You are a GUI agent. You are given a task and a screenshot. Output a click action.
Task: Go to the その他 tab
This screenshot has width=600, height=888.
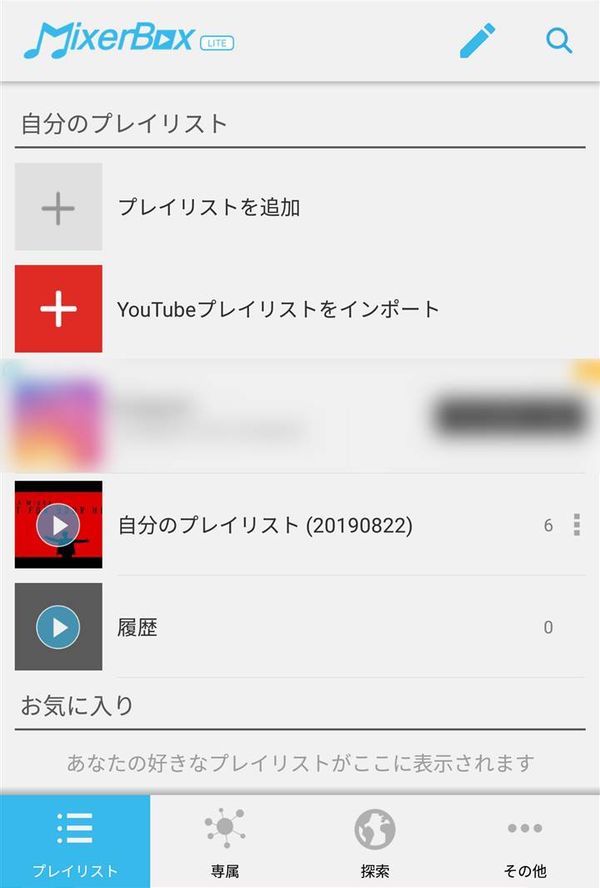(x=525, y=842)
